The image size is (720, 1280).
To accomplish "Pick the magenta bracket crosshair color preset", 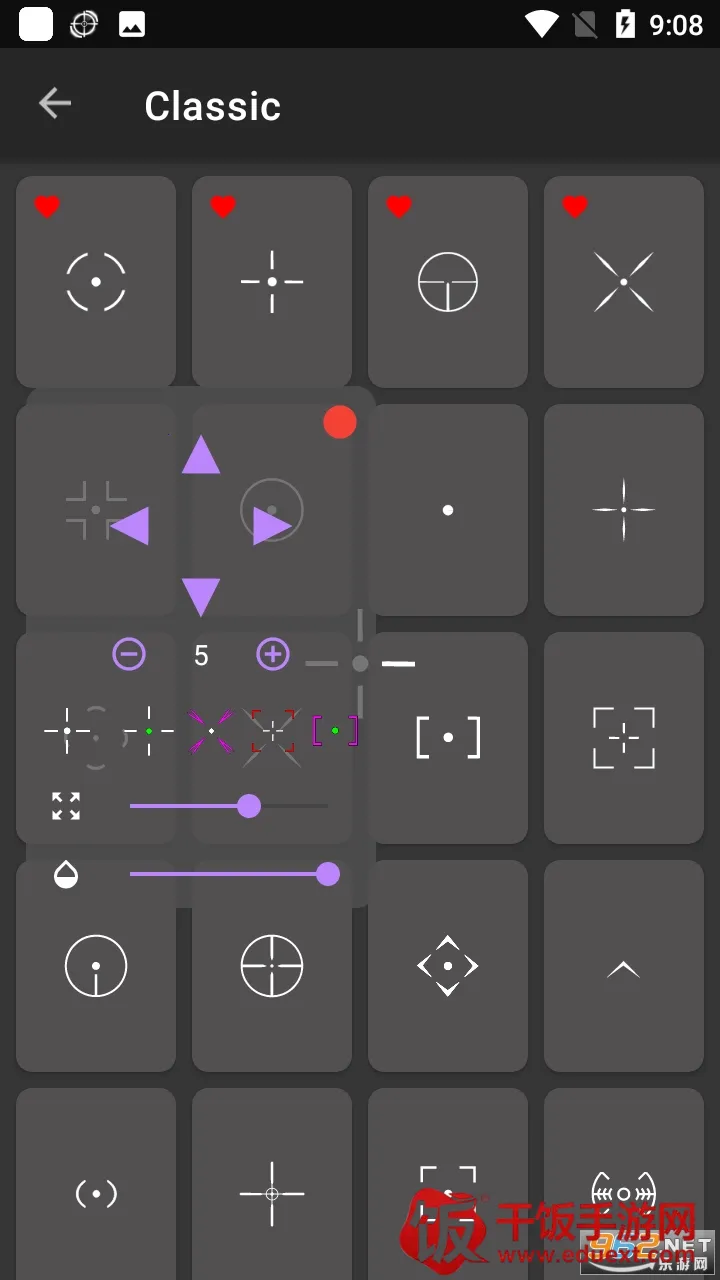I will pyautogui.click(x=335, y=731).
